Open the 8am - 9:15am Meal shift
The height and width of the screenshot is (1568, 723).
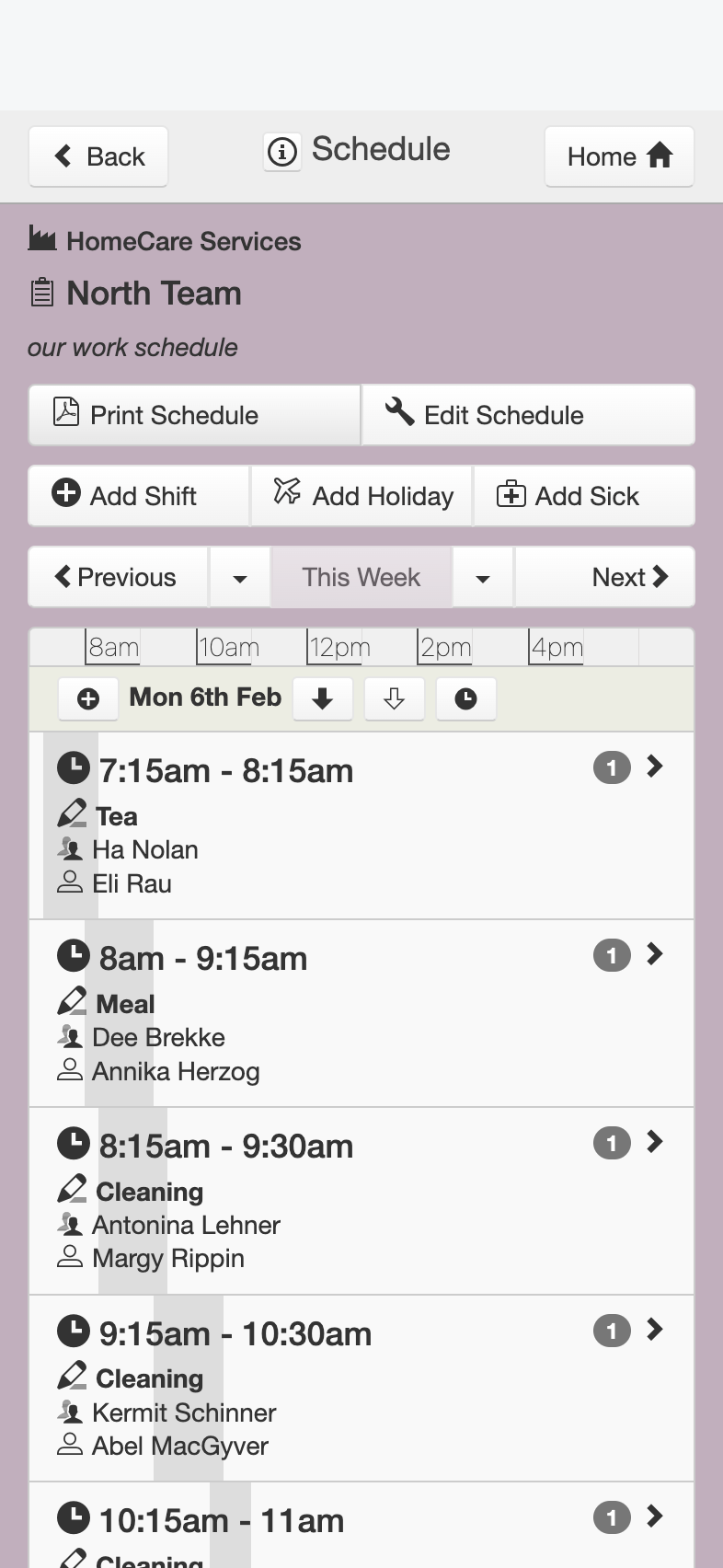pos(361,1013)
